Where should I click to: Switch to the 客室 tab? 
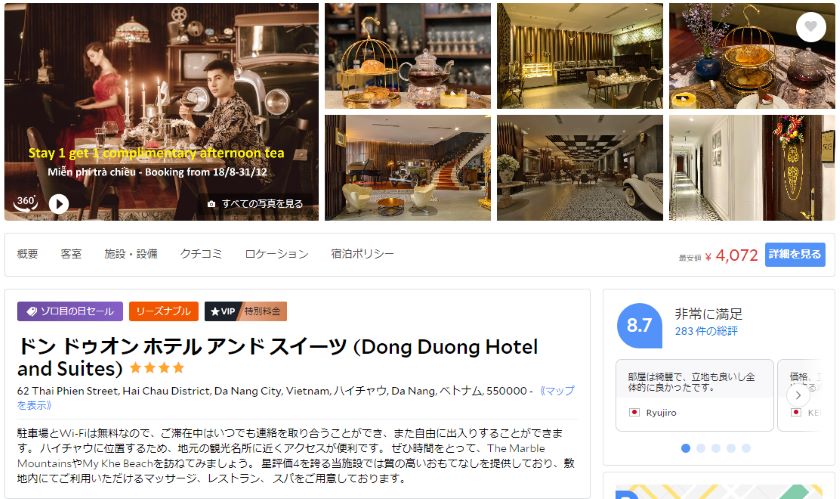(x=71, y=254)
